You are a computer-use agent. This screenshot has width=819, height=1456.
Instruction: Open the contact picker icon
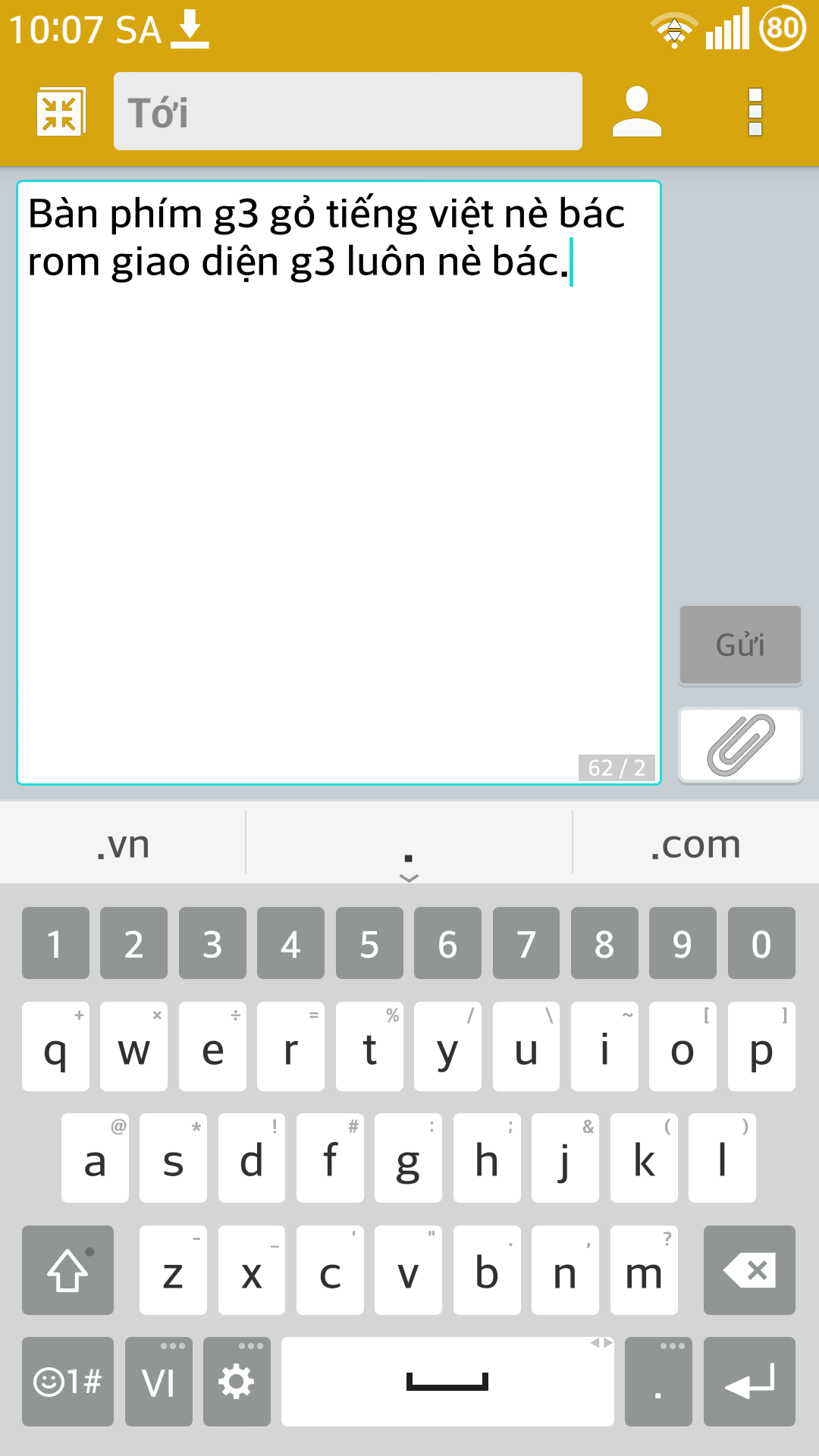point(637,111)
